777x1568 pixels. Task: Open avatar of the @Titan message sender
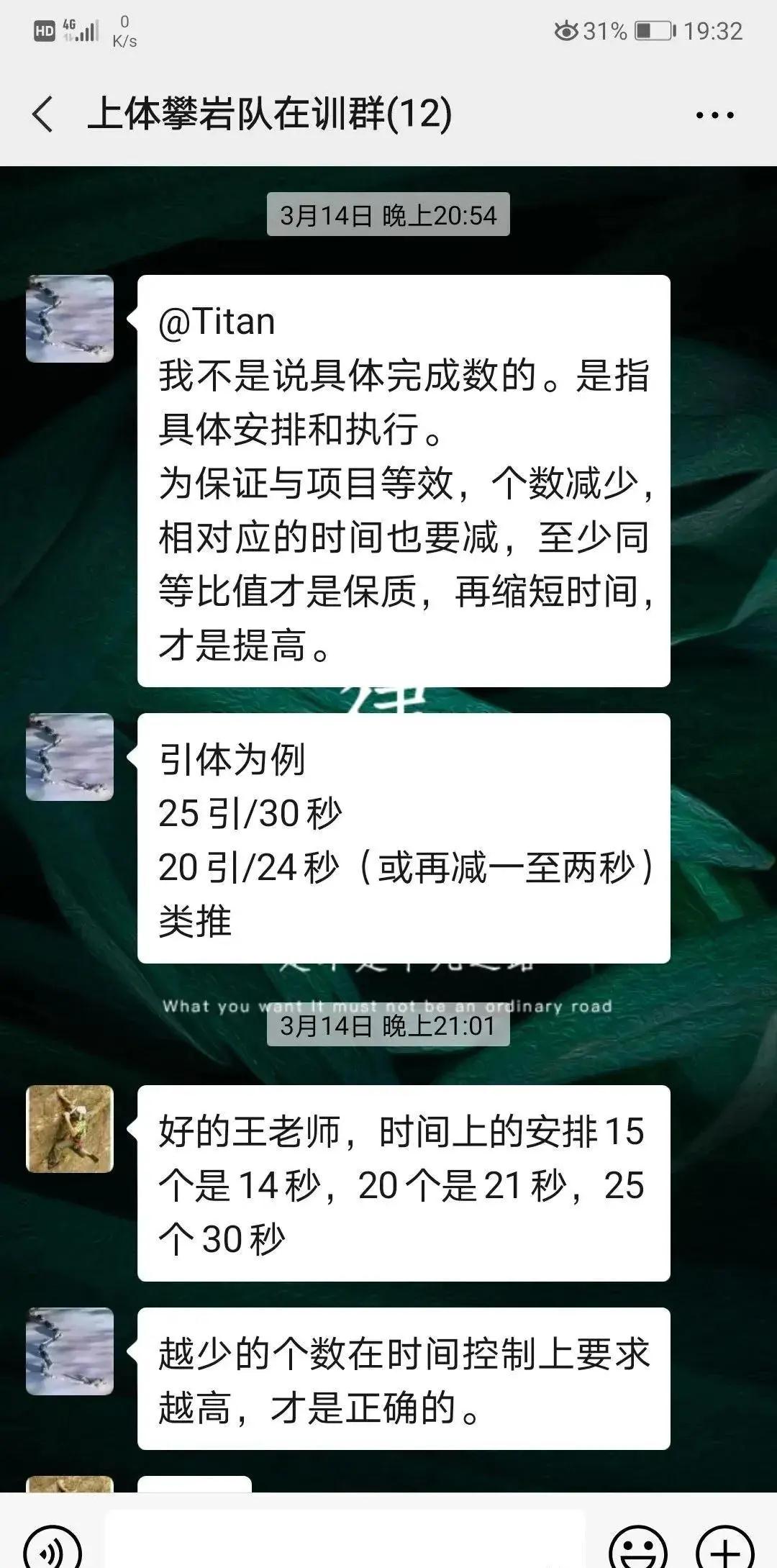(x=70, y=318)
